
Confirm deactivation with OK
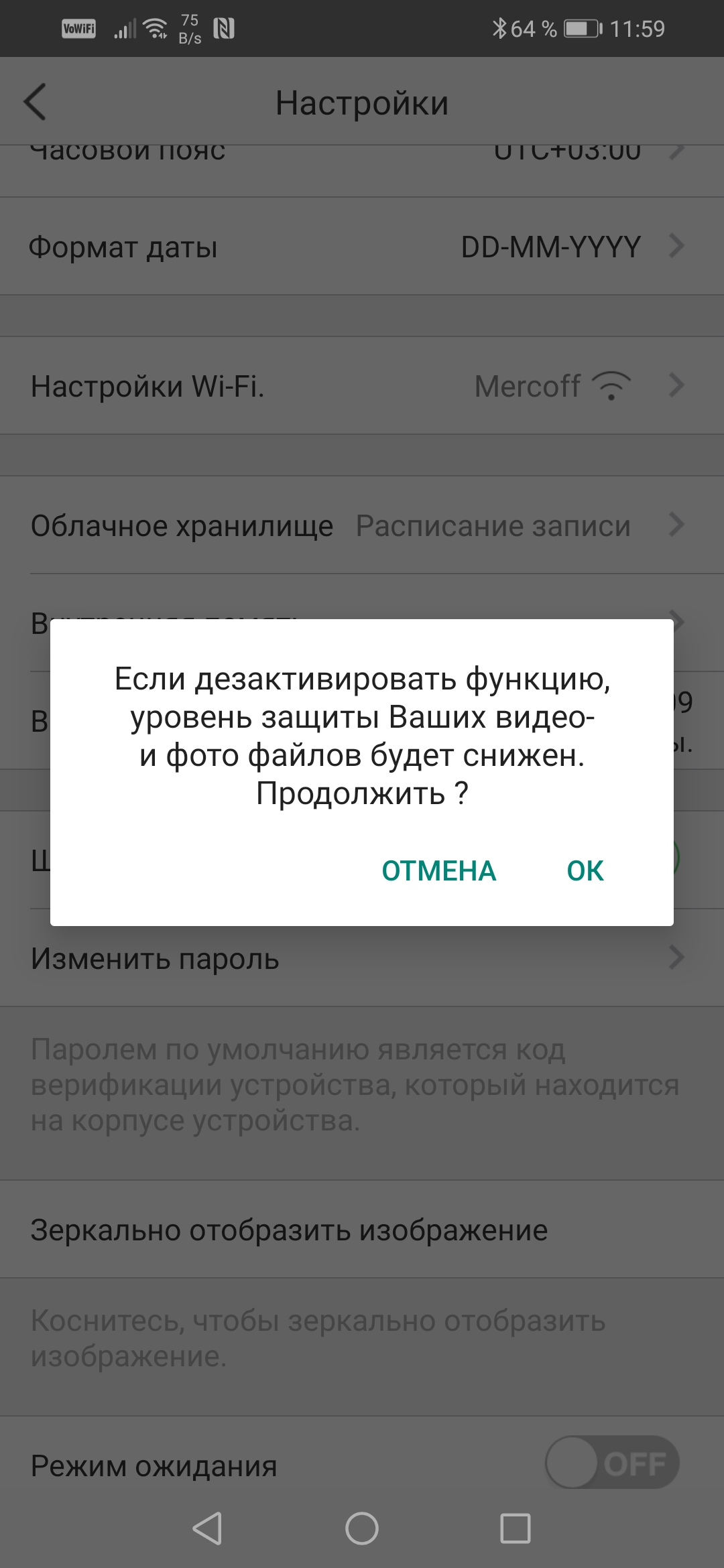pyautogui.click(x=585, y=870)
